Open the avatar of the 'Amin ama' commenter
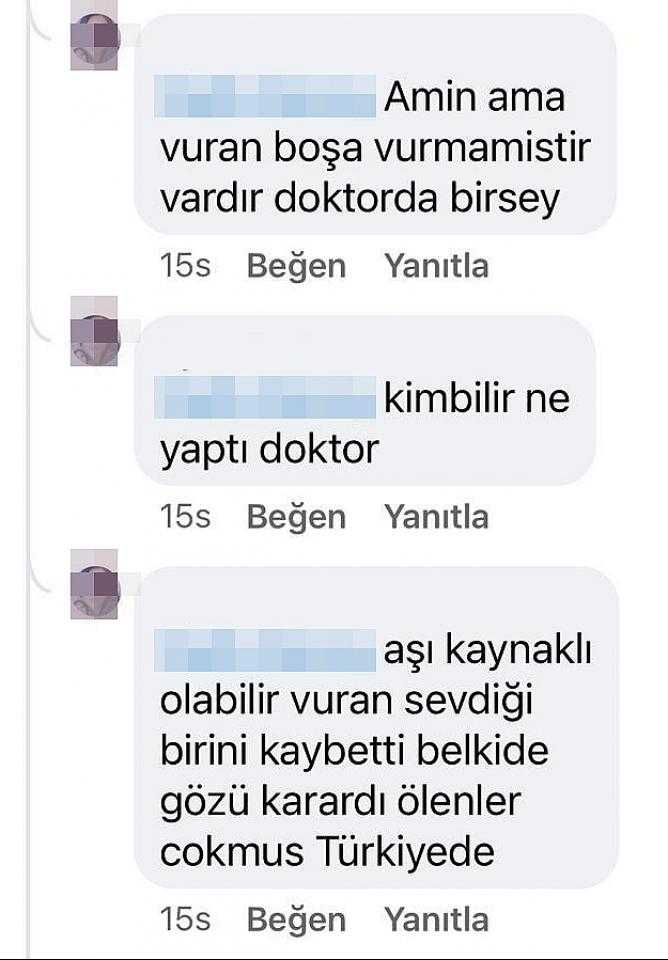Screen dimensions: 668x960 coord(95,42)
